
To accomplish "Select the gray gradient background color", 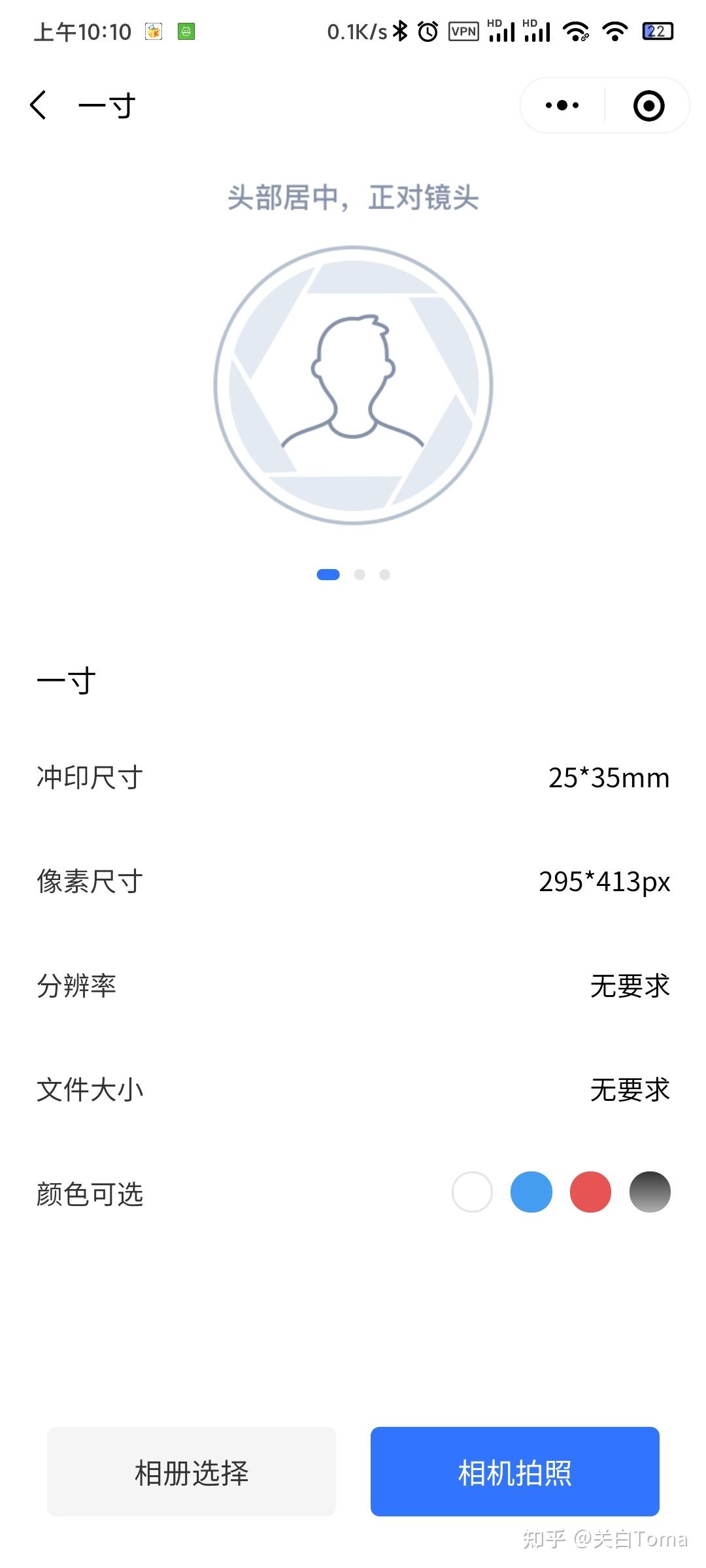I will [x=650, y=1192].
